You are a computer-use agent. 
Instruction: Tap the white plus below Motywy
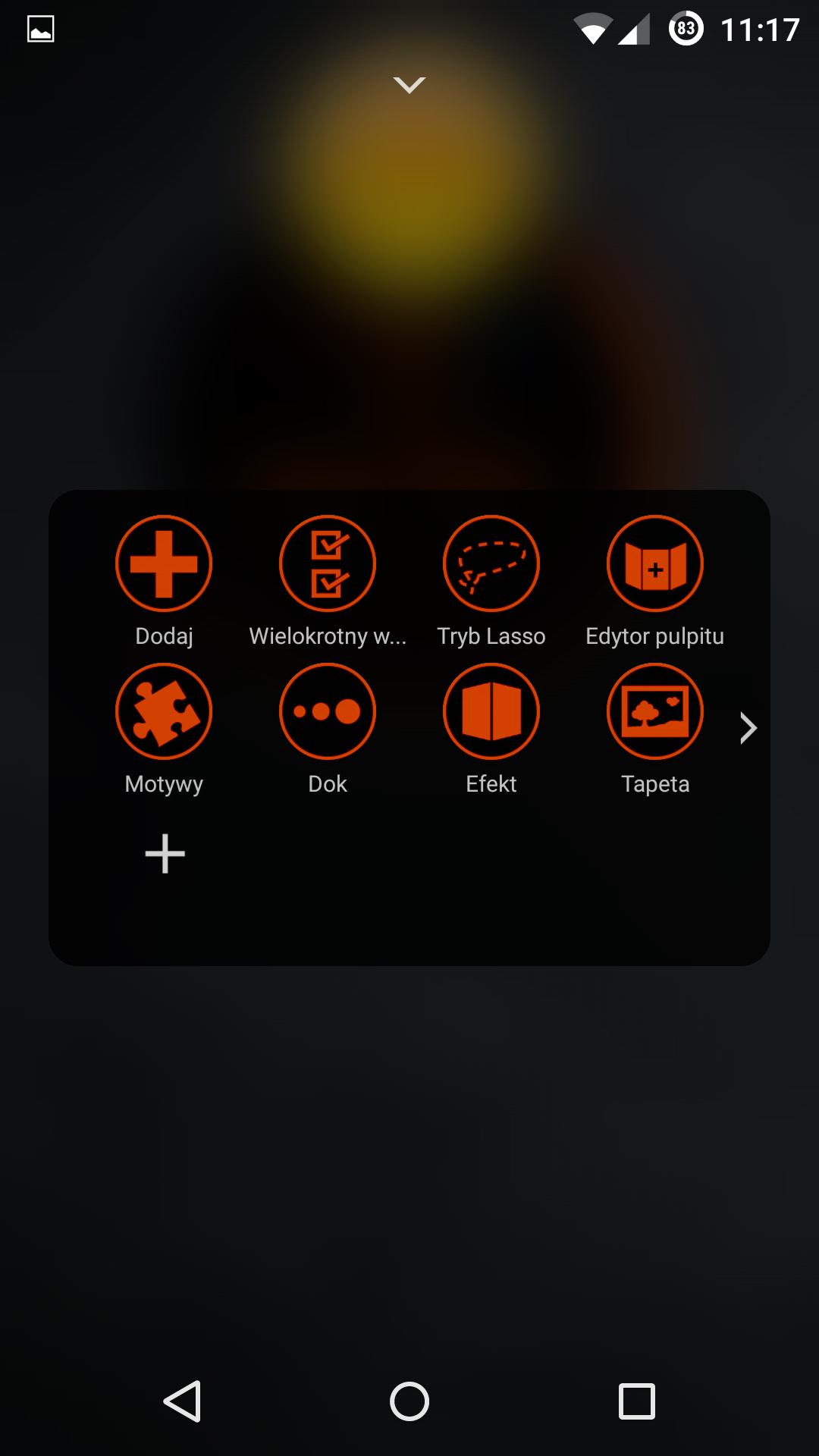165,854
